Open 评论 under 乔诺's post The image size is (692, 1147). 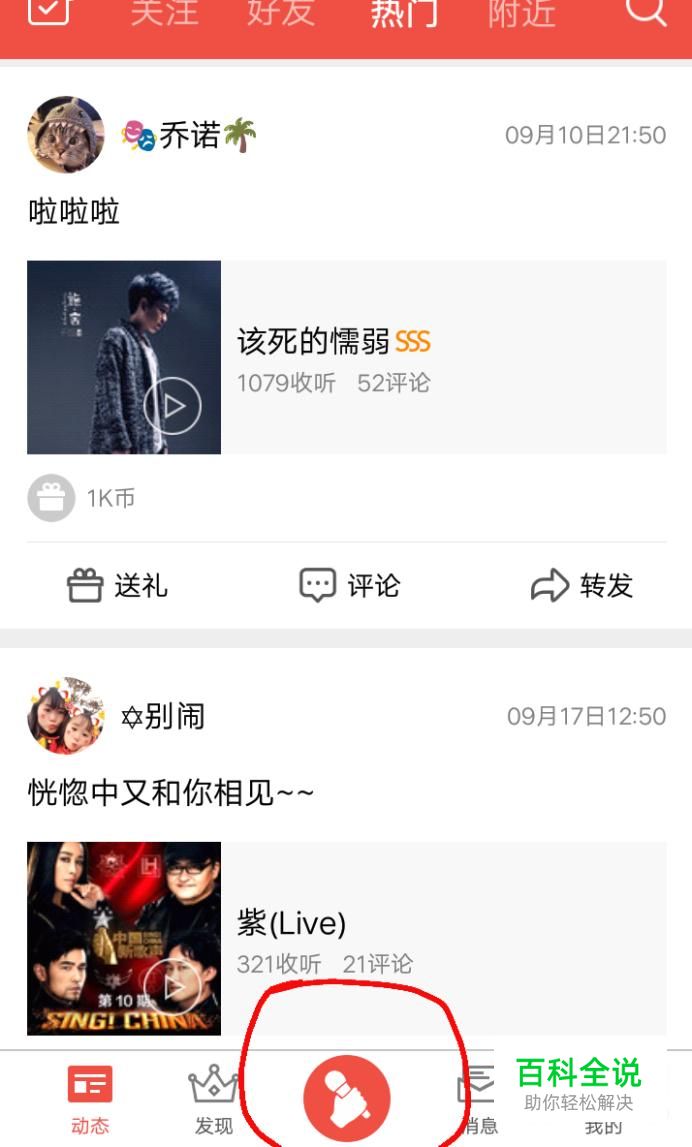(349, 585)
